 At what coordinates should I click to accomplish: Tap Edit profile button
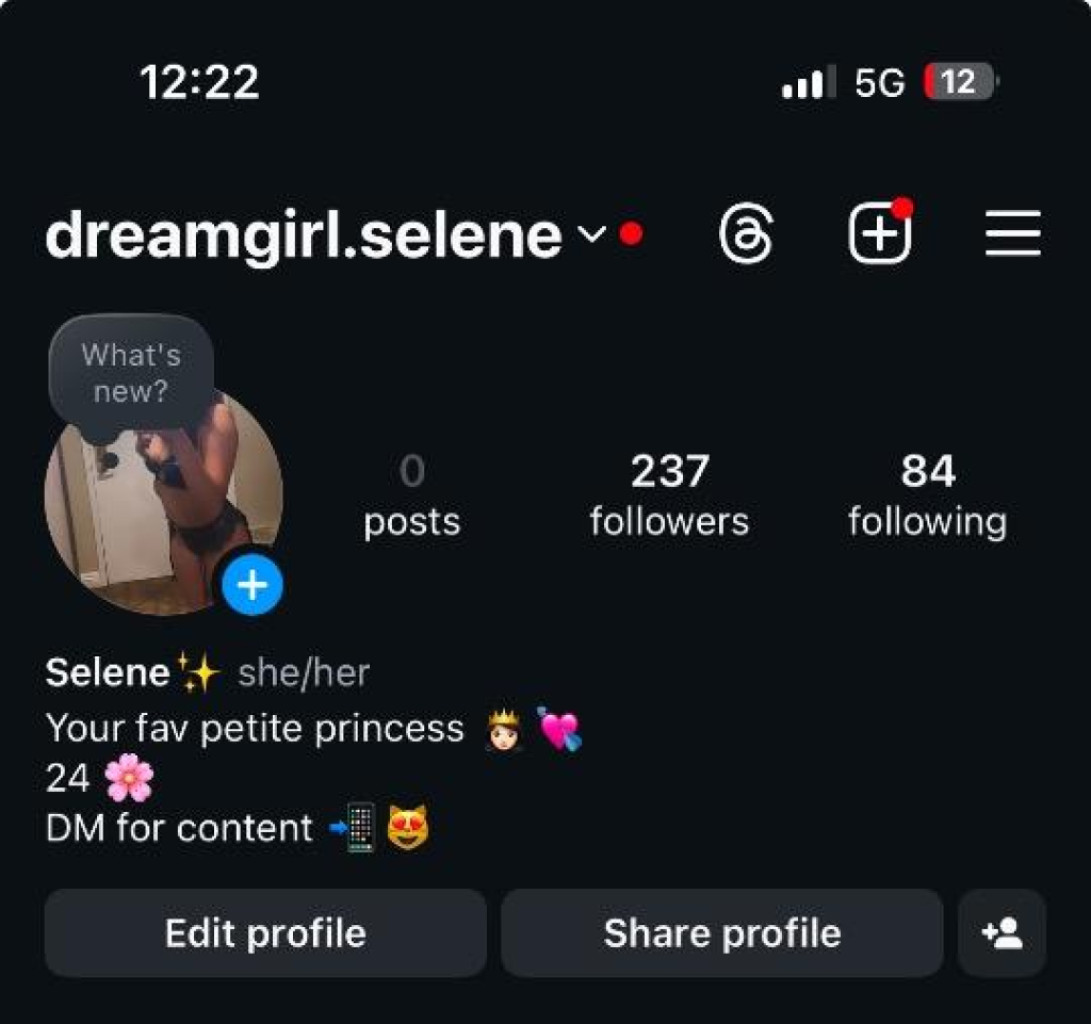(x=265, y=933)
